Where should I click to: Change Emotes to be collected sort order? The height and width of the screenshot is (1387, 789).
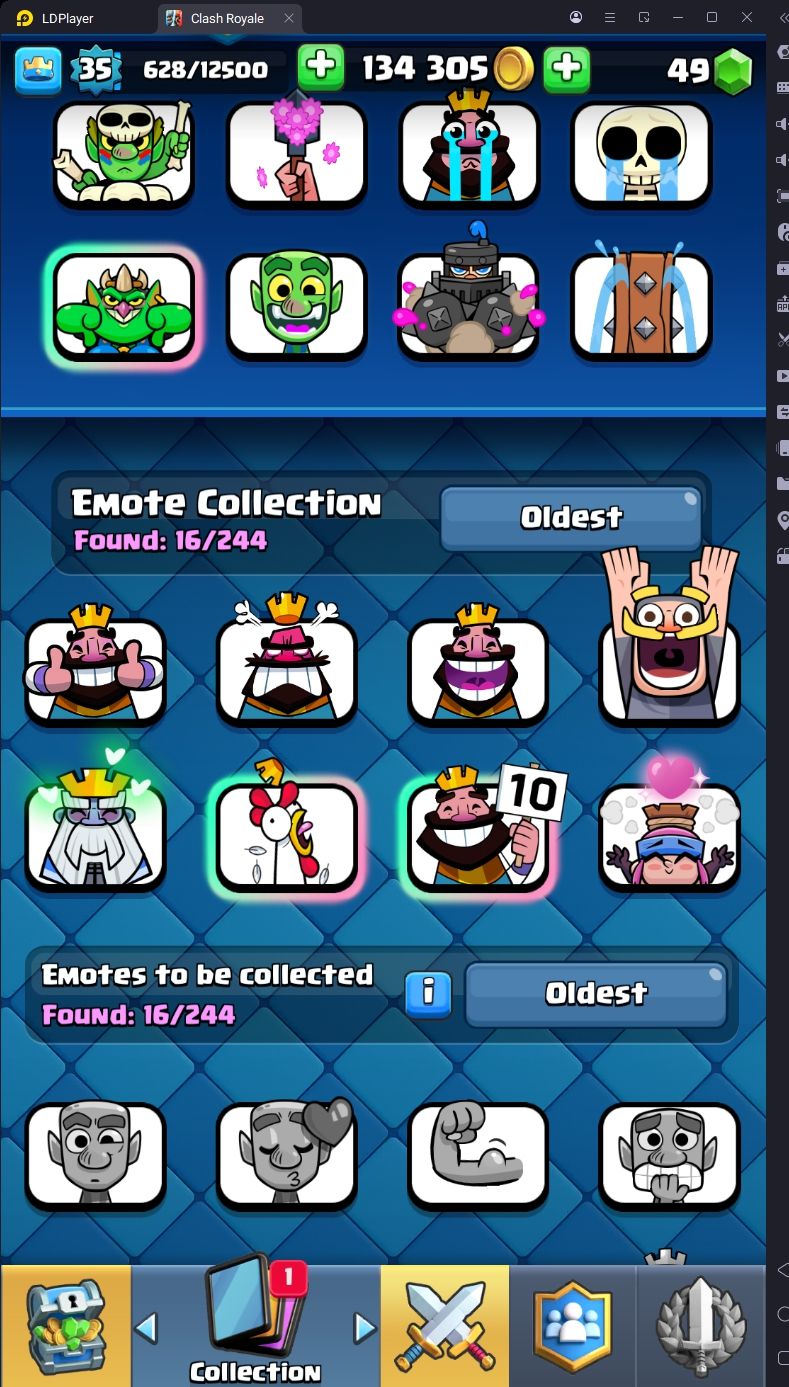pos(596,993)
